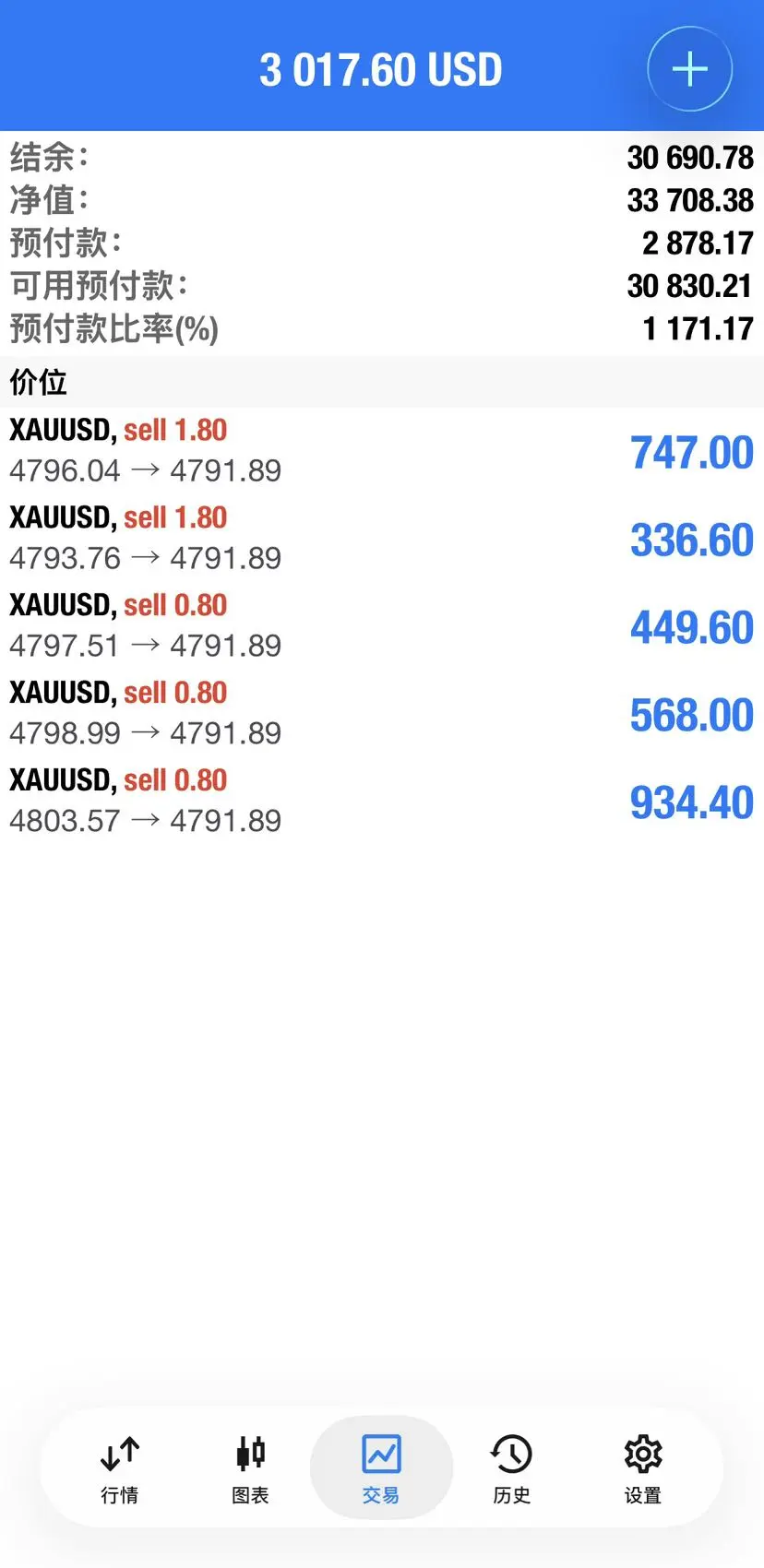
Task: Open the 设置 settings tab
Action: coord(642,1468)
